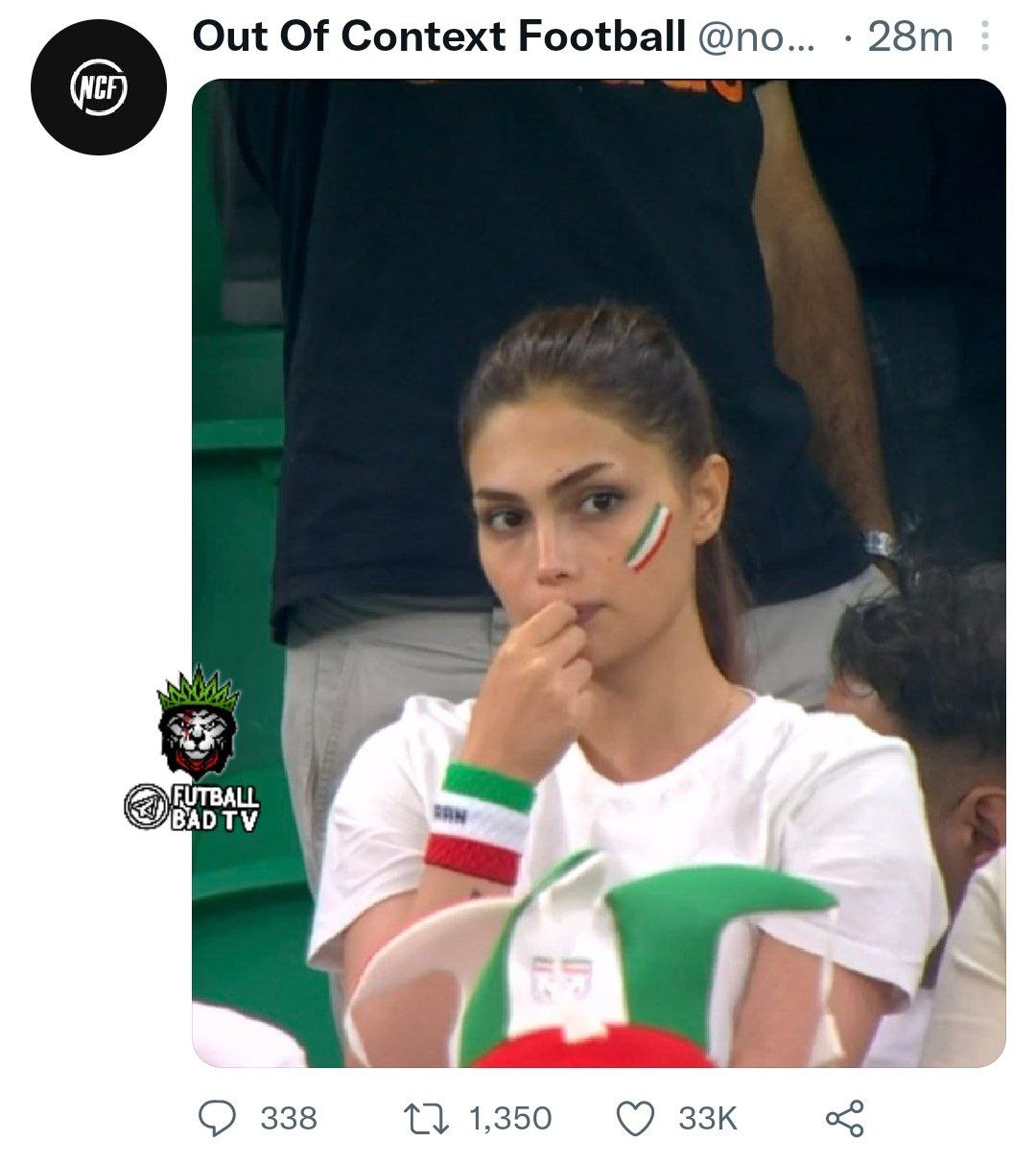Share this tweet

[844, 1118]
